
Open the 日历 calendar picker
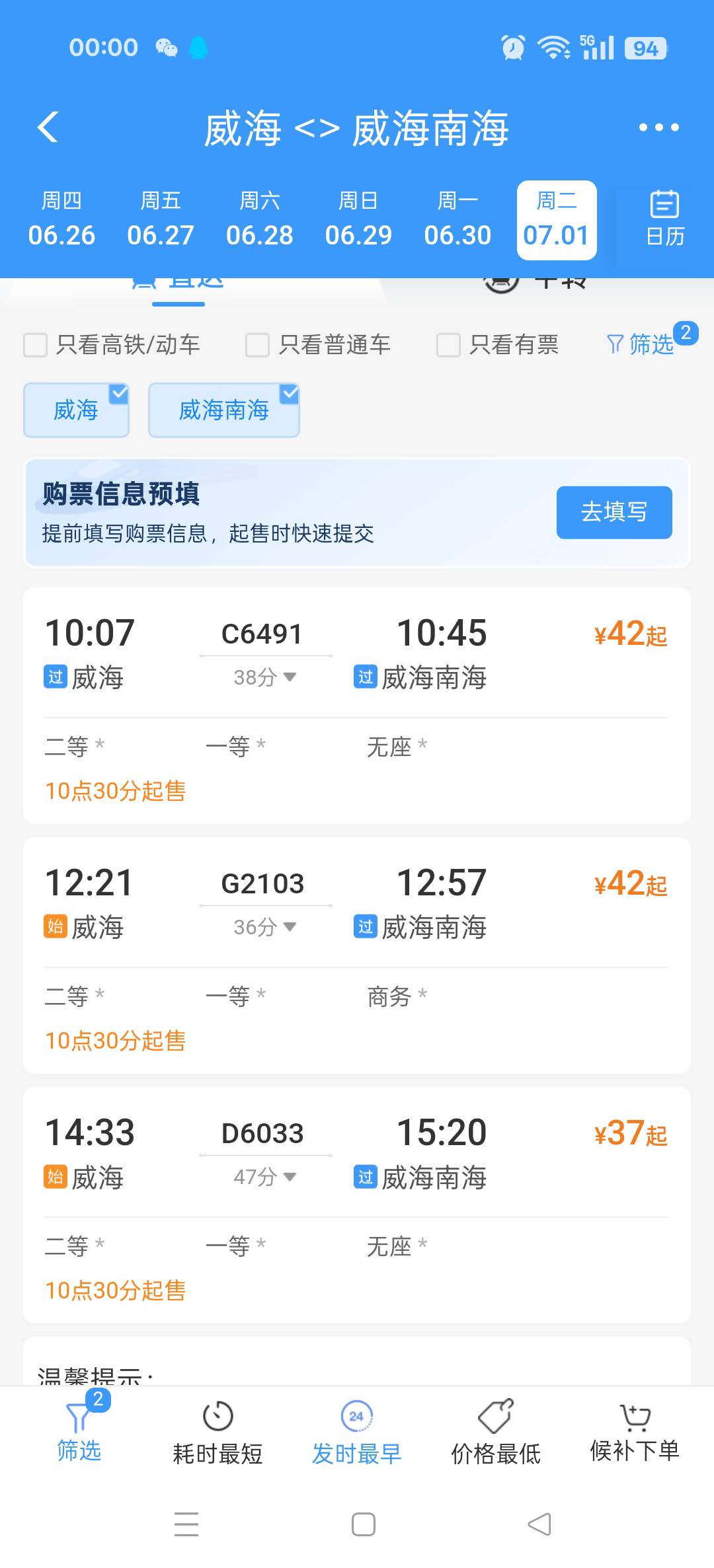[664, 220]
